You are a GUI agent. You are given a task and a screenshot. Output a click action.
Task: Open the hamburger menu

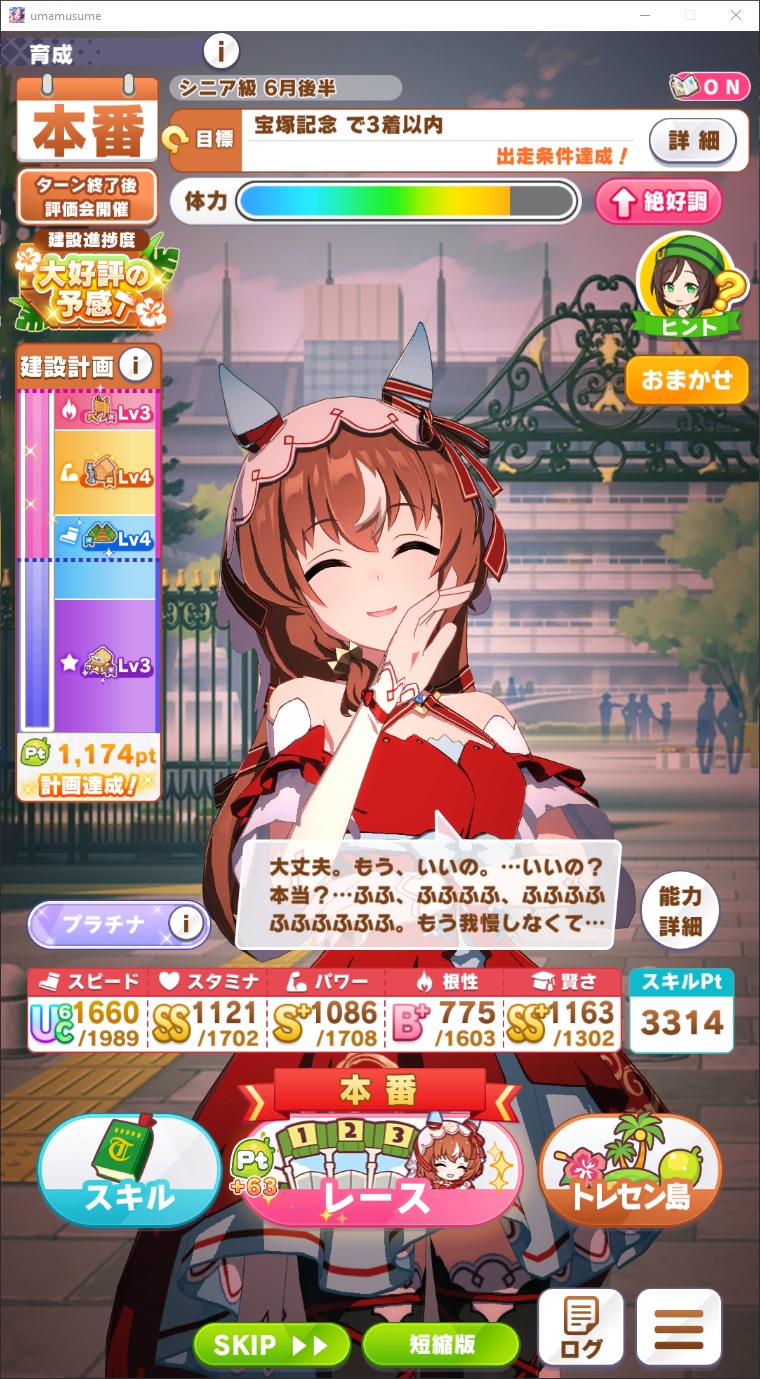[x=679, y=1328]
